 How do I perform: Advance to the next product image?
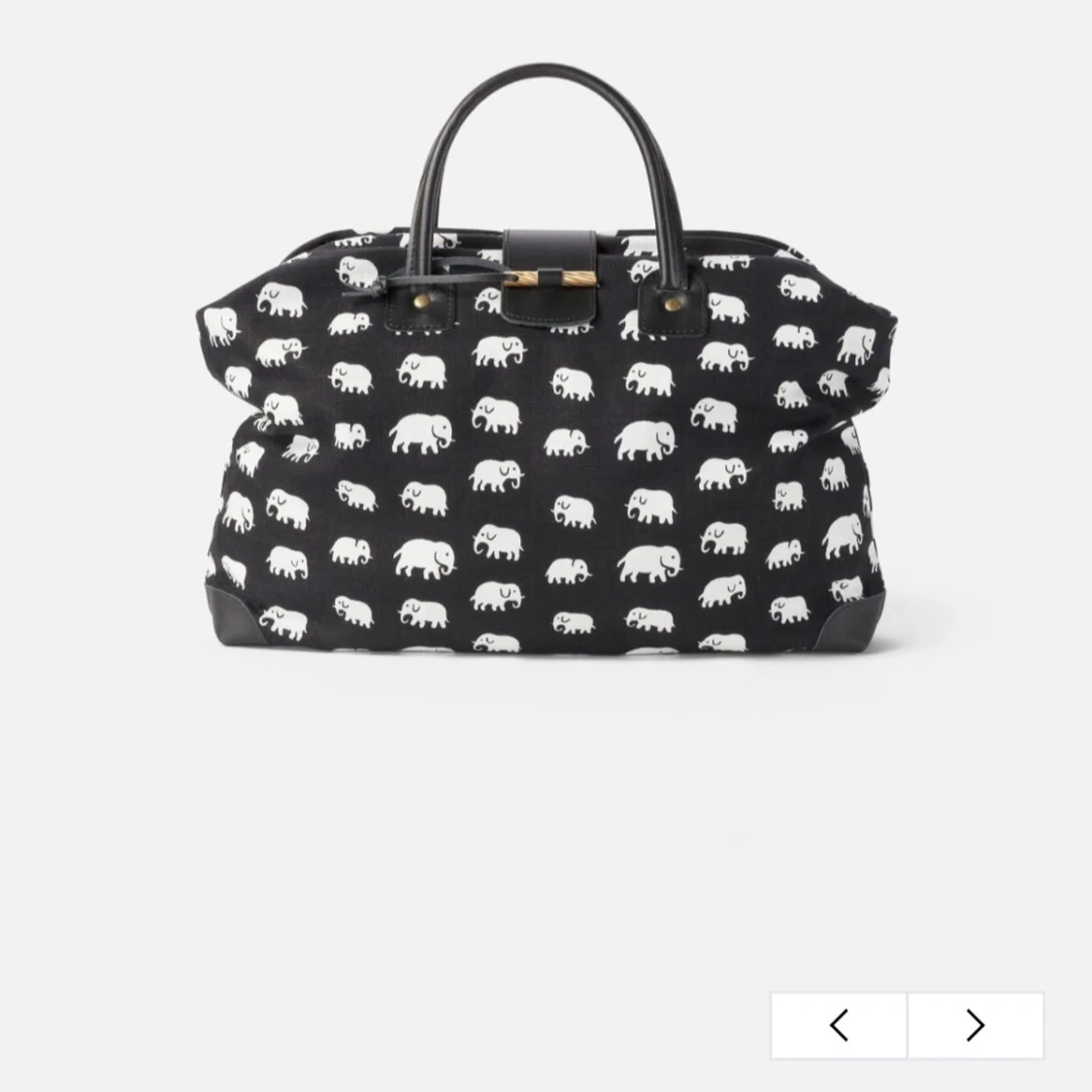click(976, 1025)
